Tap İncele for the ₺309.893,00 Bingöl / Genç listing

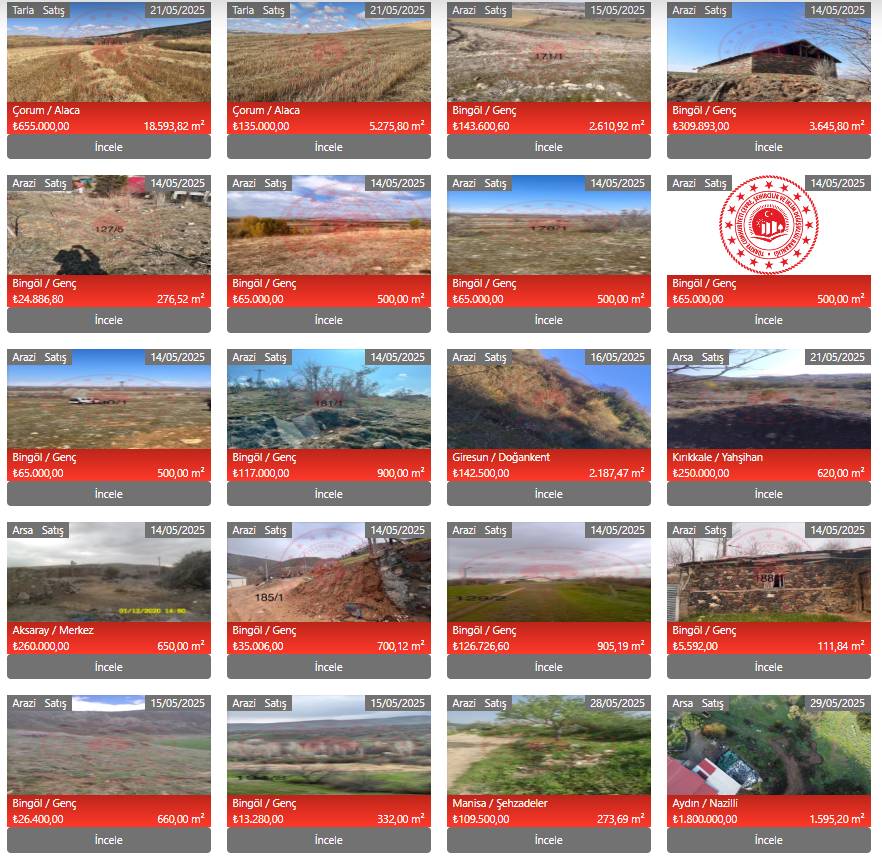coord(769,147)
